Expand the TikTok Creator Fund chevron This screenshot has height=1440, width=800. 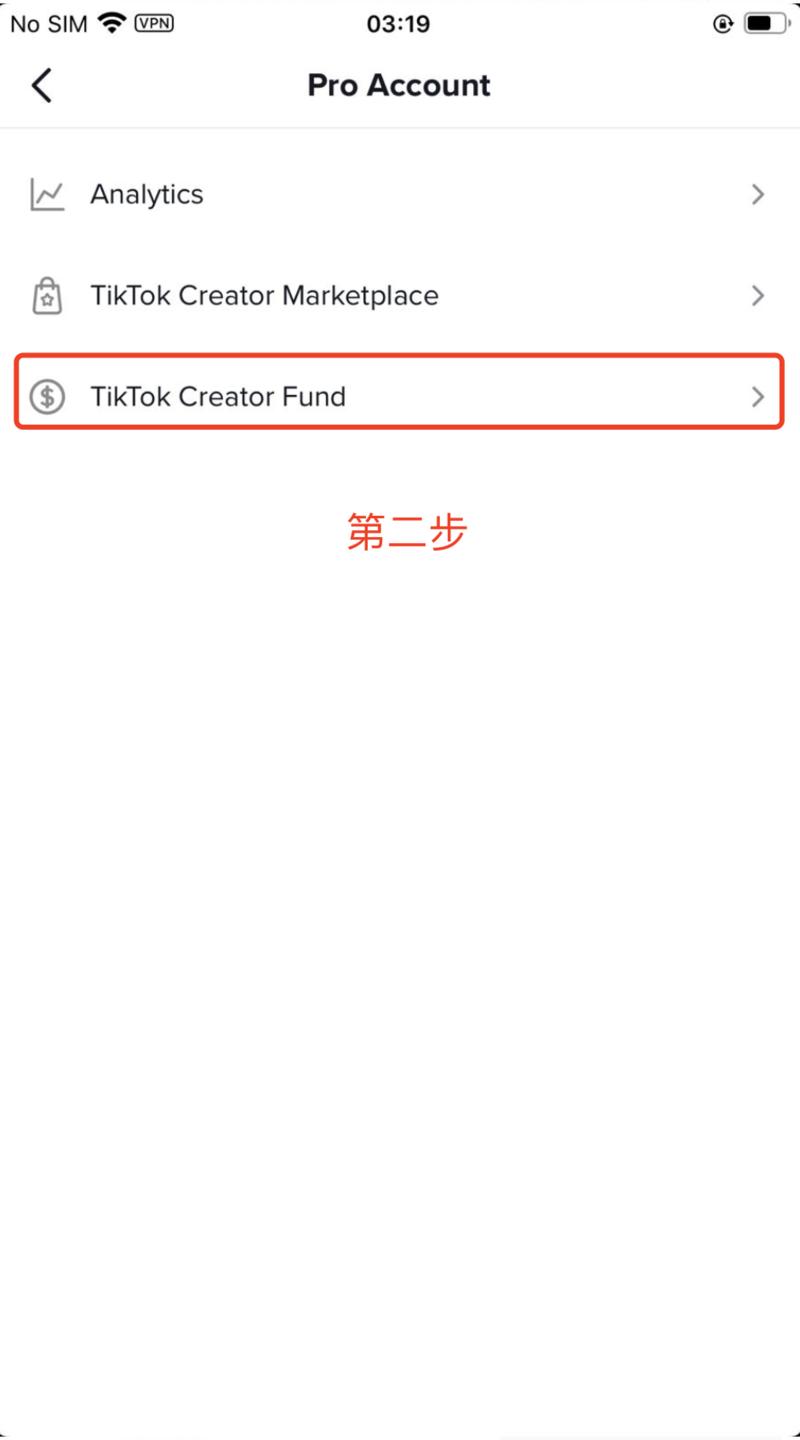pyautogui.click(x=757, y=396)
